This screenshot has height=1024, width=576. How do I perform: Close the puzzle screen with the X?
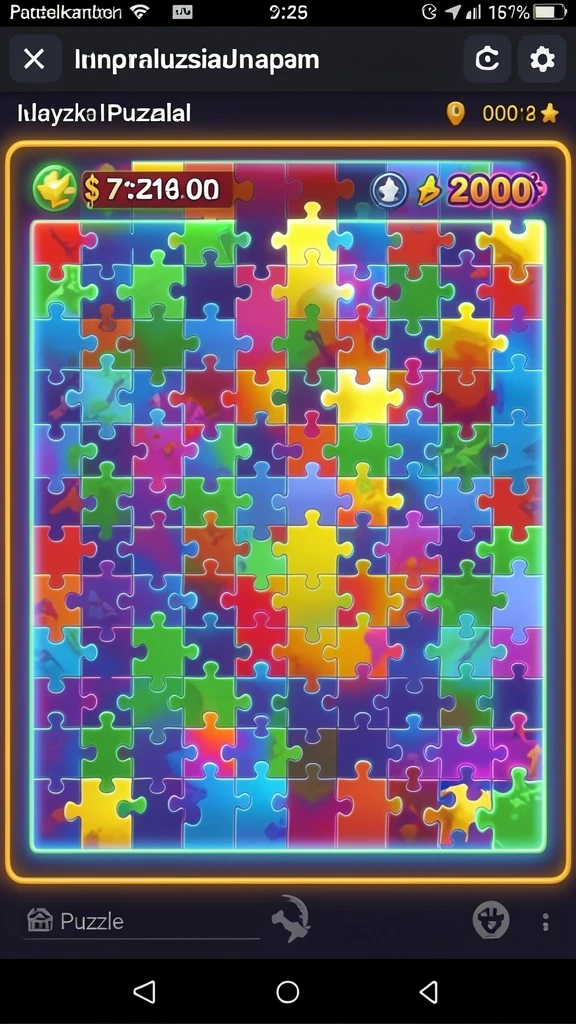click(x=35, y=59)
